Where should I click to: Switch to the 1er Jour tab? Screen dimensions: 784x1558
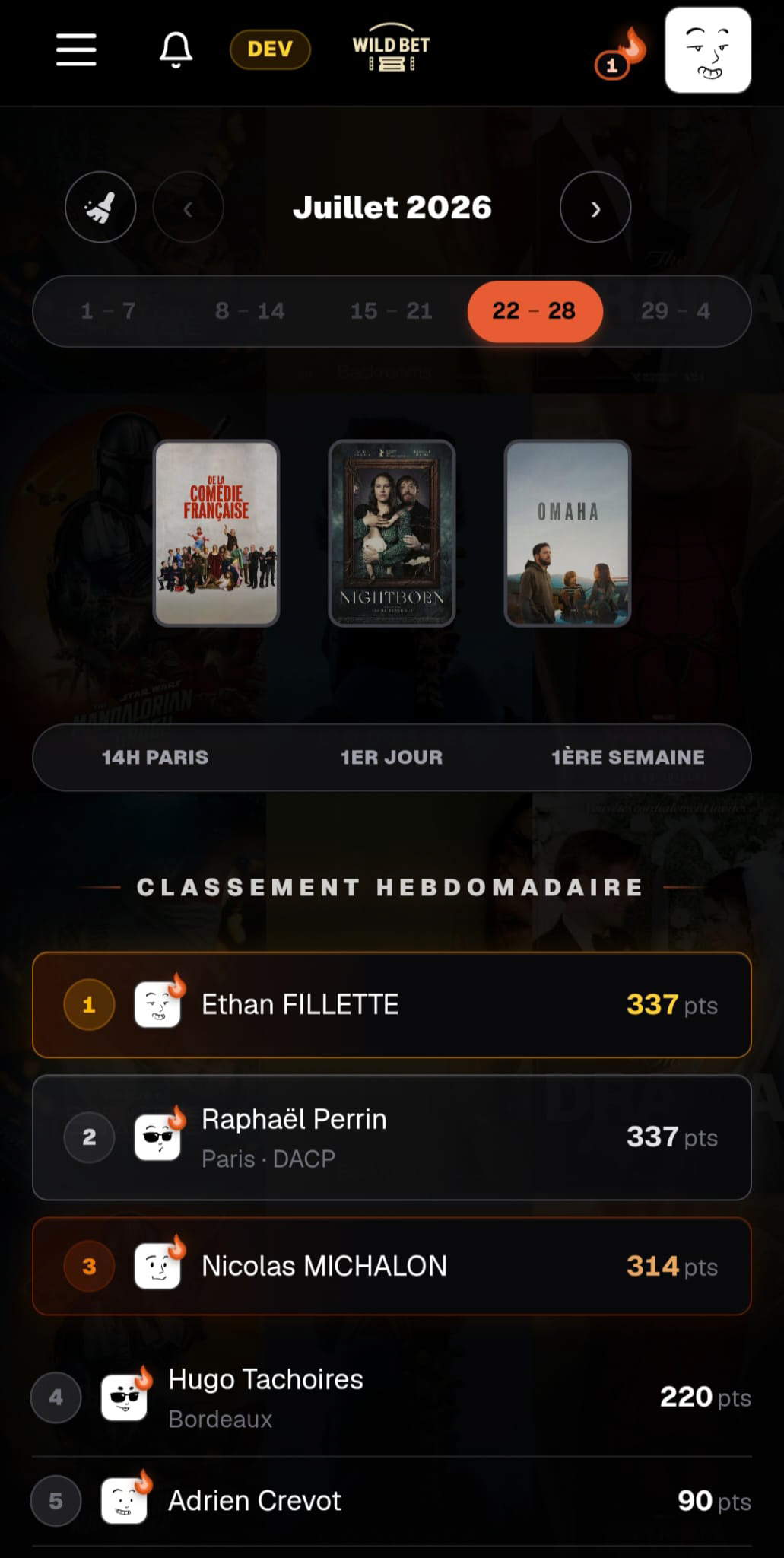pyautogui.click(x=392, y=758)
